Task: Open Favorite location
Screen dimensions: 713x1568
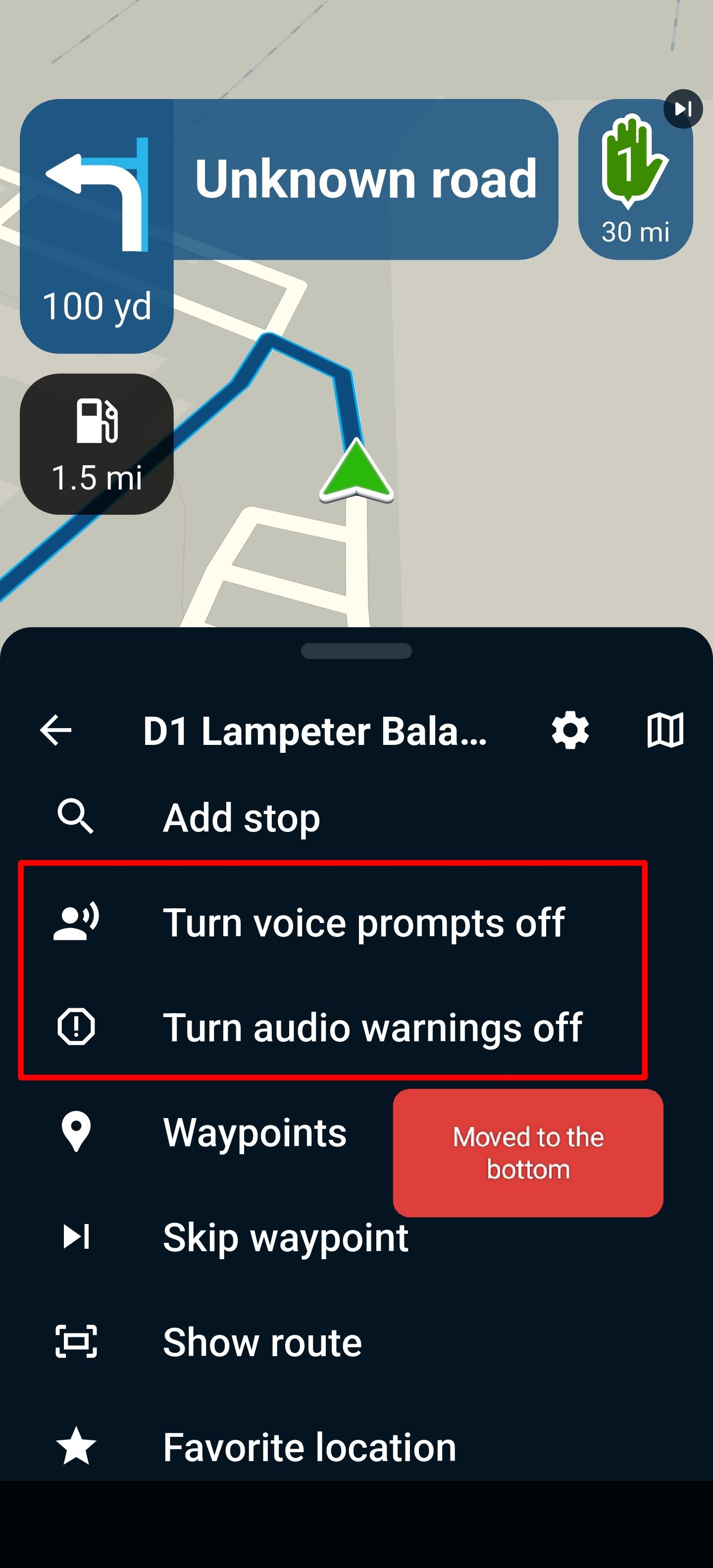Action: 309,1447
